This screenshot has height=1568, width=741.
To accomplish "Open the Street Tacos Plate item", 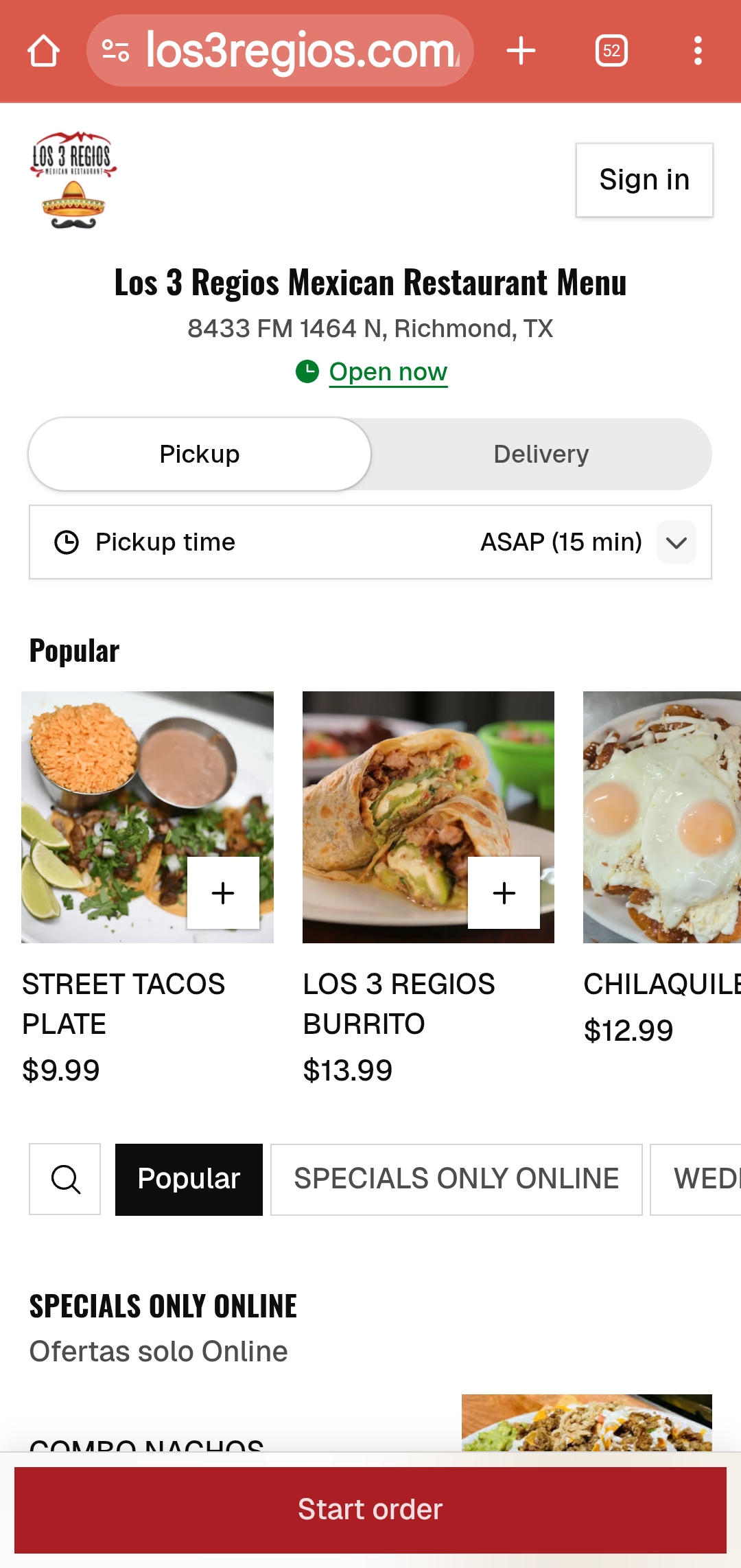I will pos(123,1004).
